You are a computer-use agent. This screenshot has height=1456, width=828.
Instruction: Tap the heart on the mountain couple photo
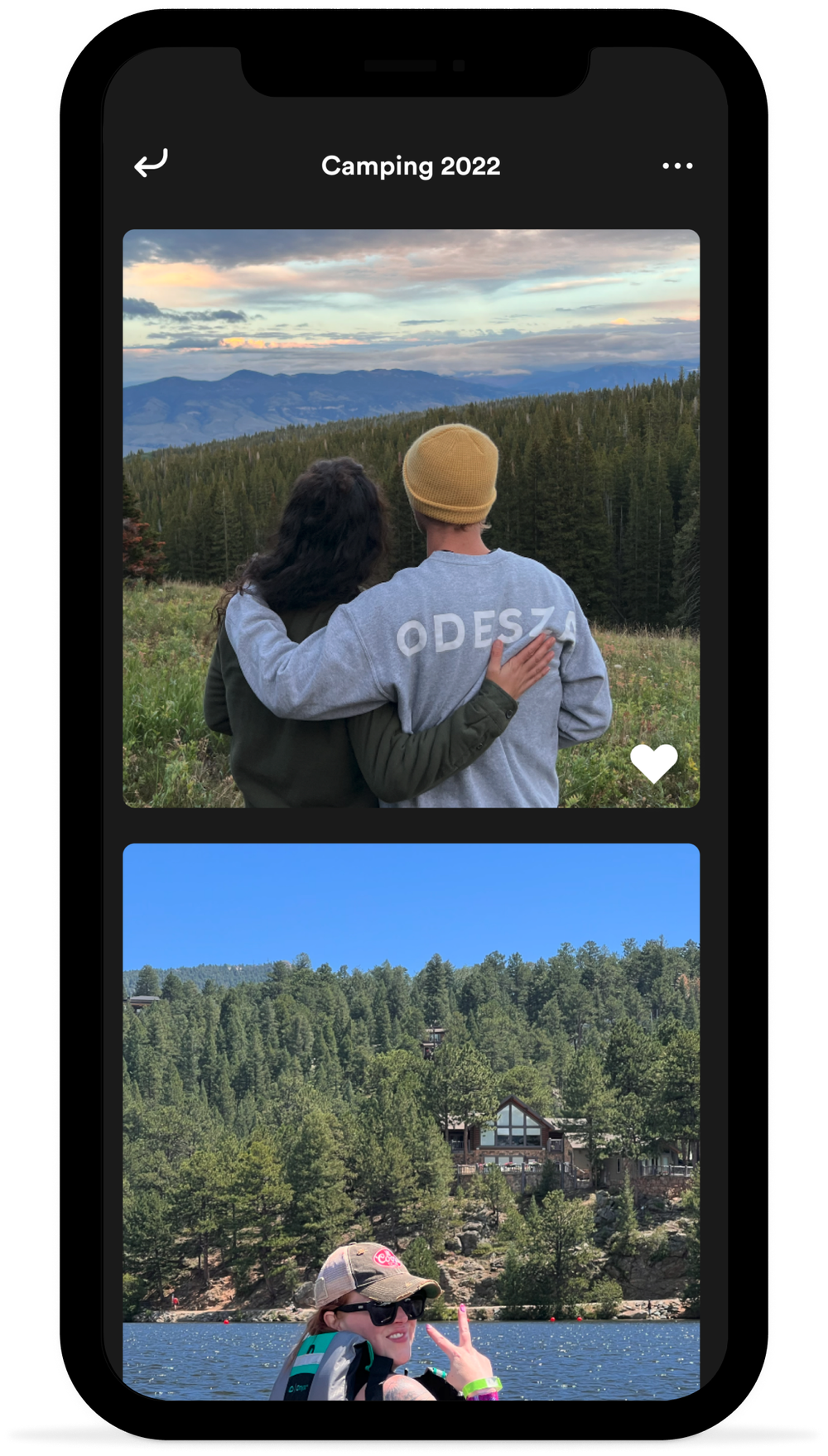[654, 763]
